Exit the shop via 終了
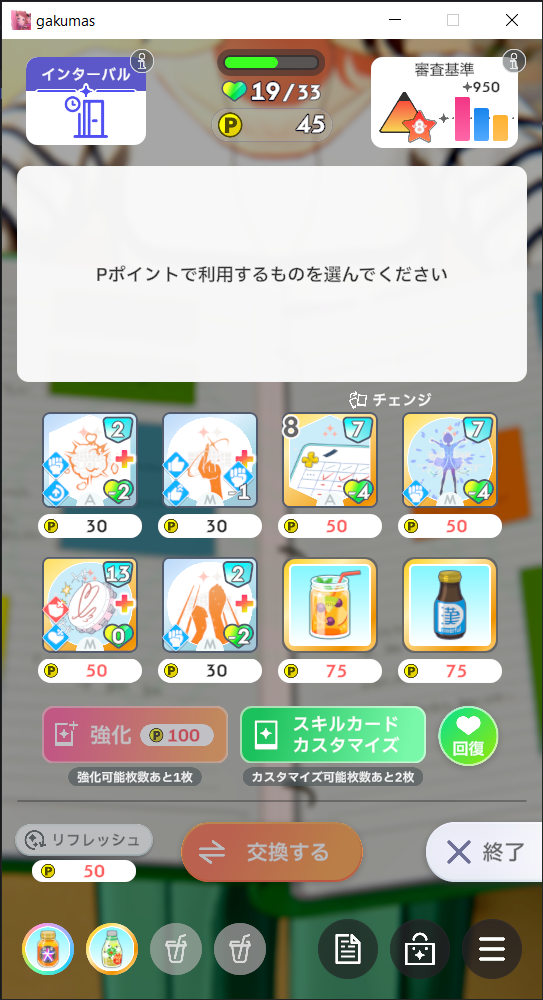The height and width of the screenshot is (1000, 543). (x=486, y=852)
